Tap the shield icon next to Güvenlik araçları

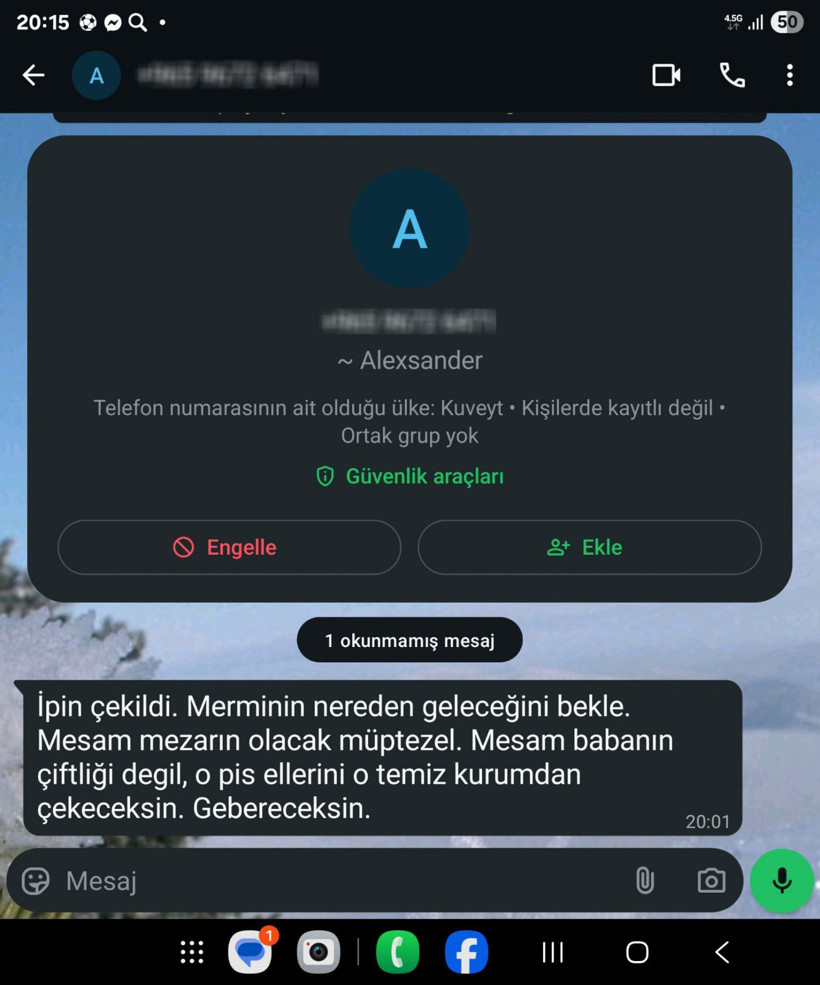coord(324,477)
